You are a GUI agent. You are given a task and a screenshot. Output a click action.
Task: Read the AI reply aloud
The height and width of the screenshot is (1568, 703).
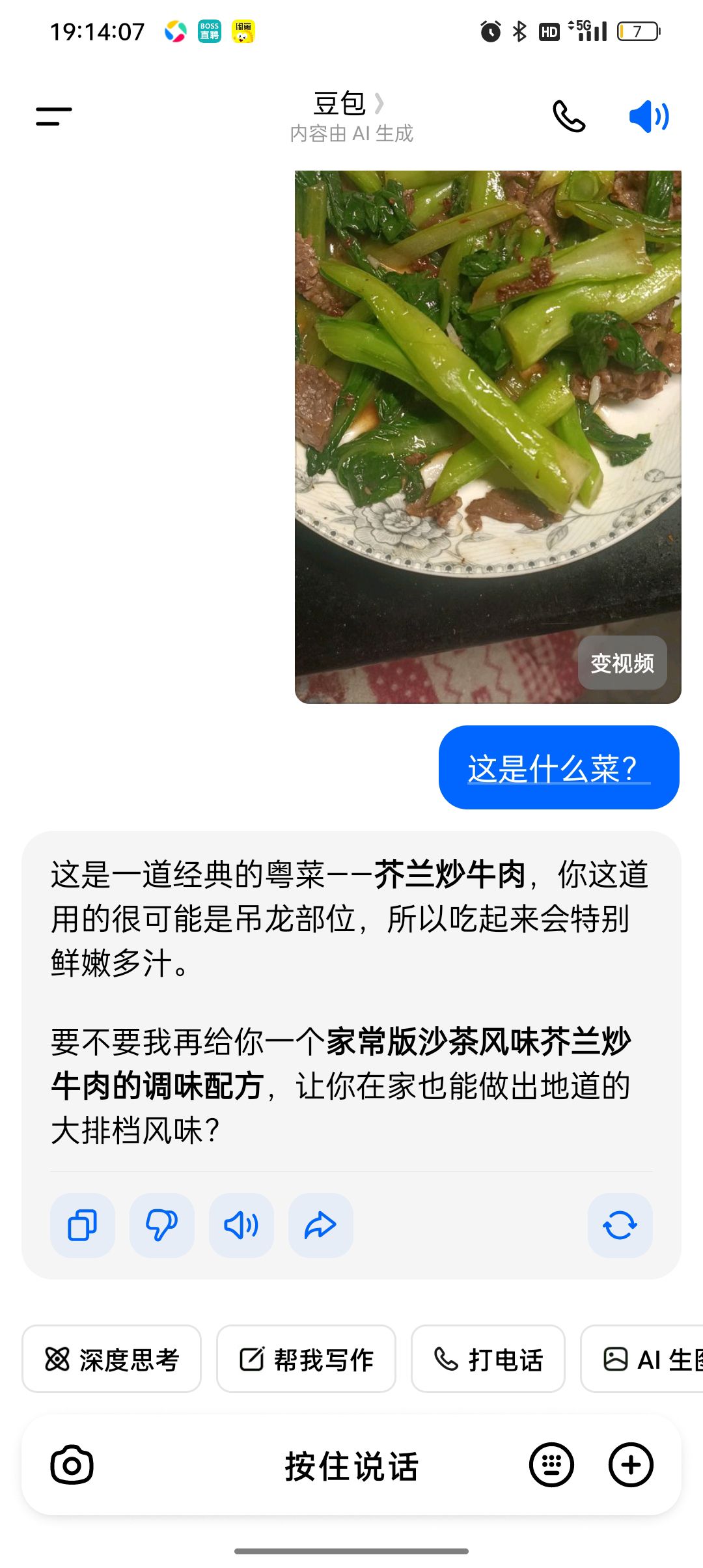pyautogui.click(x=241, y=1225)
